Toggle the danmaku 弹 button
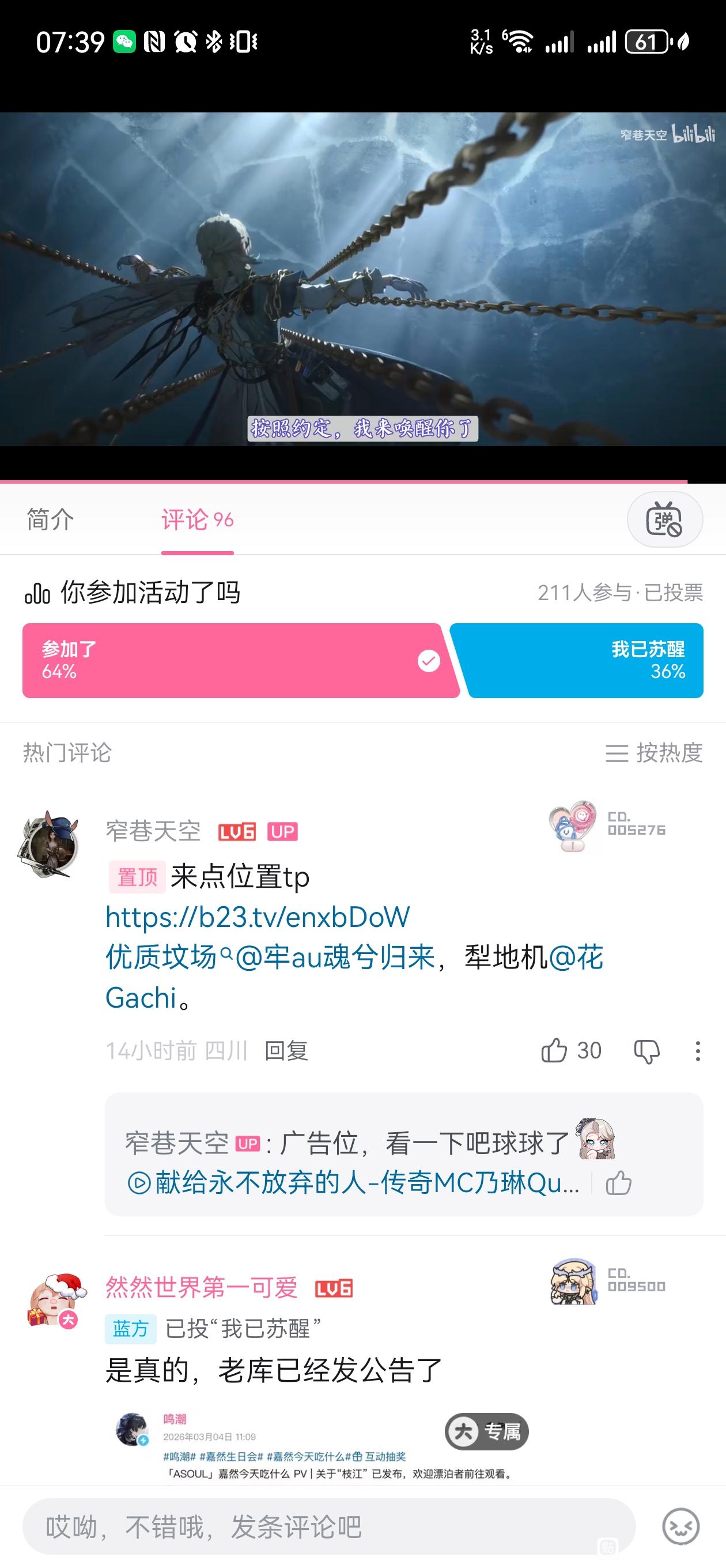726x1568 pixels. pos(664,519)
